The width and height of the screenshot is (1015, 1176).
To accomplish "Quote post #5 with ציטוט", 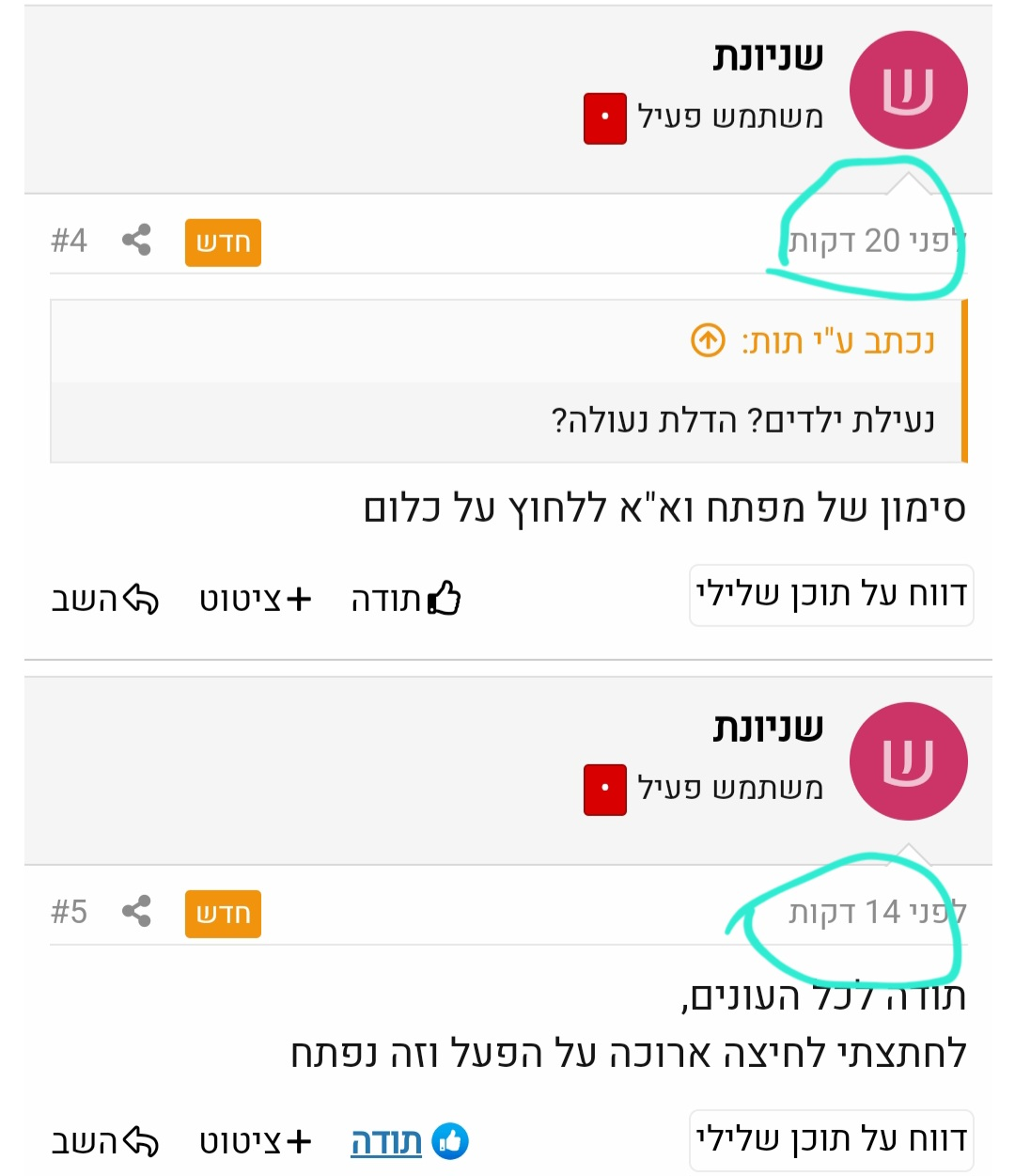I will [x=255, y=1141].
